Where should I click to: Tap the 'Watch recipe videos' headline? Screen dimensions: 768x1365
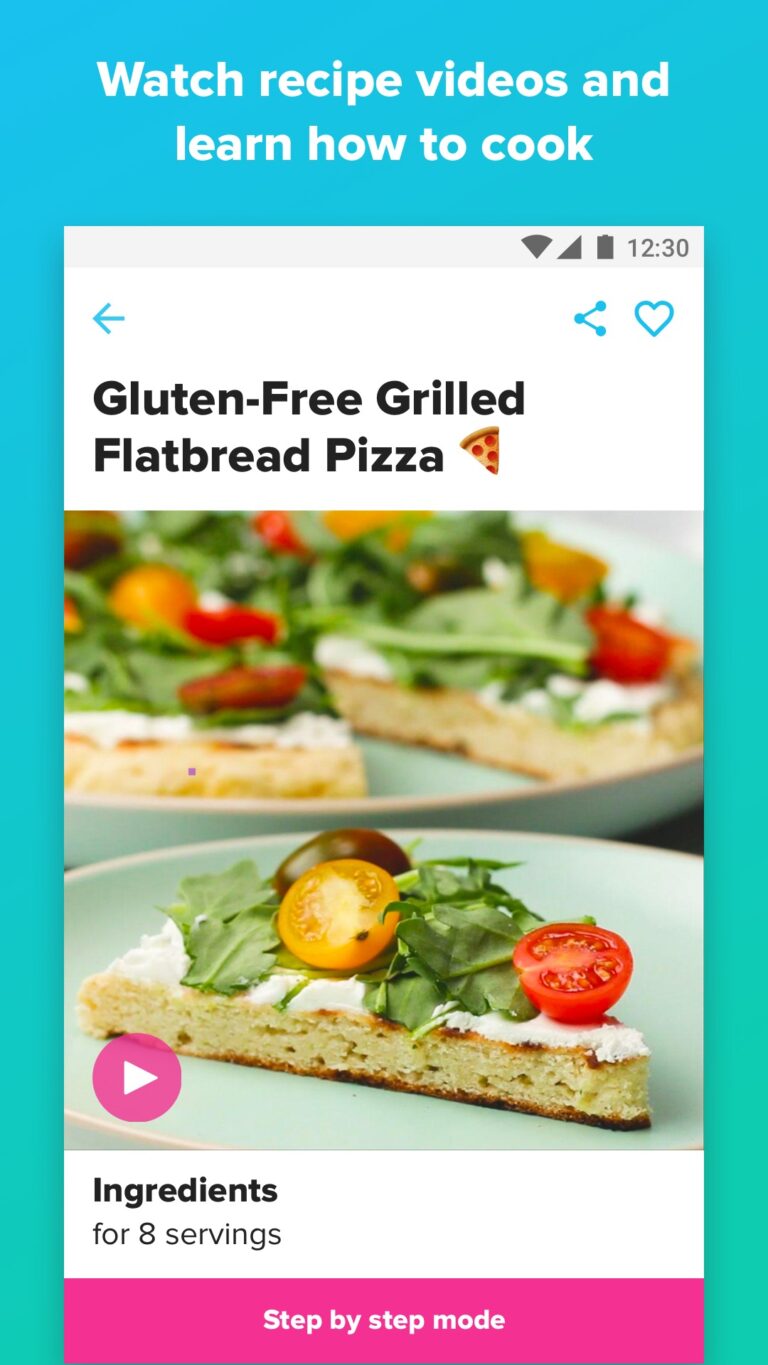(384, 110)
